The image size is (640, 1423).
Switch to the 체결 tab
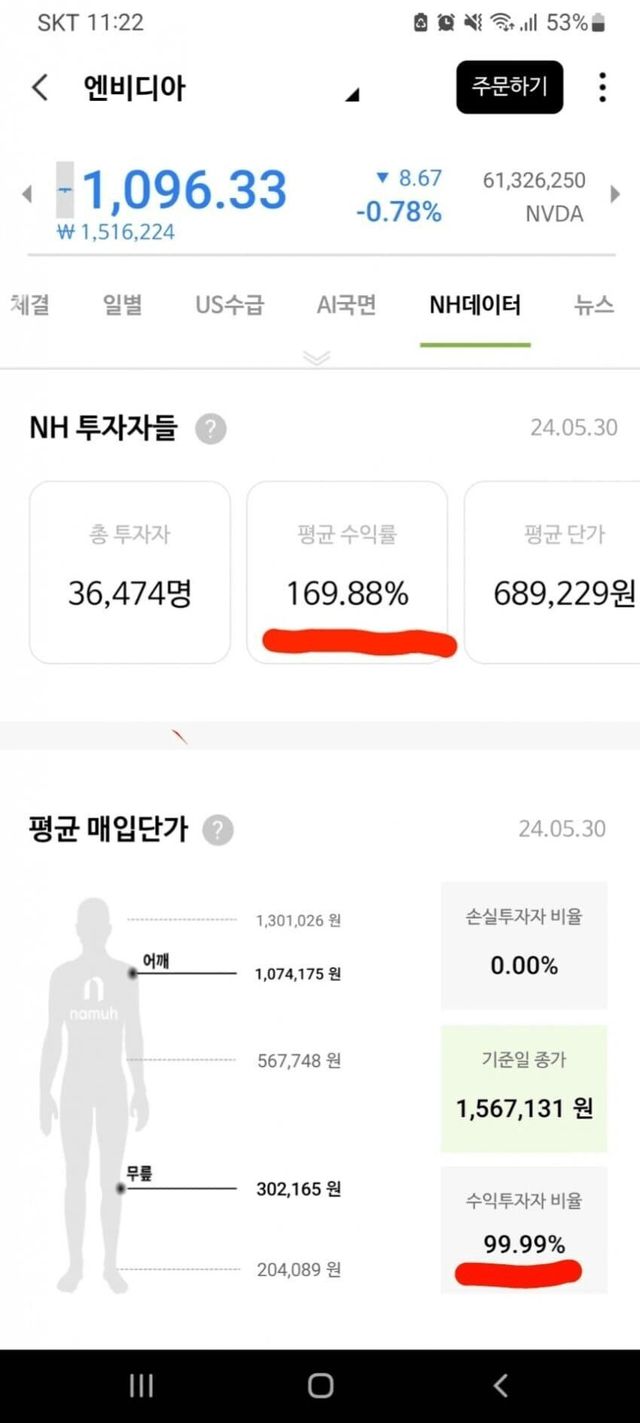pos(30,305)
